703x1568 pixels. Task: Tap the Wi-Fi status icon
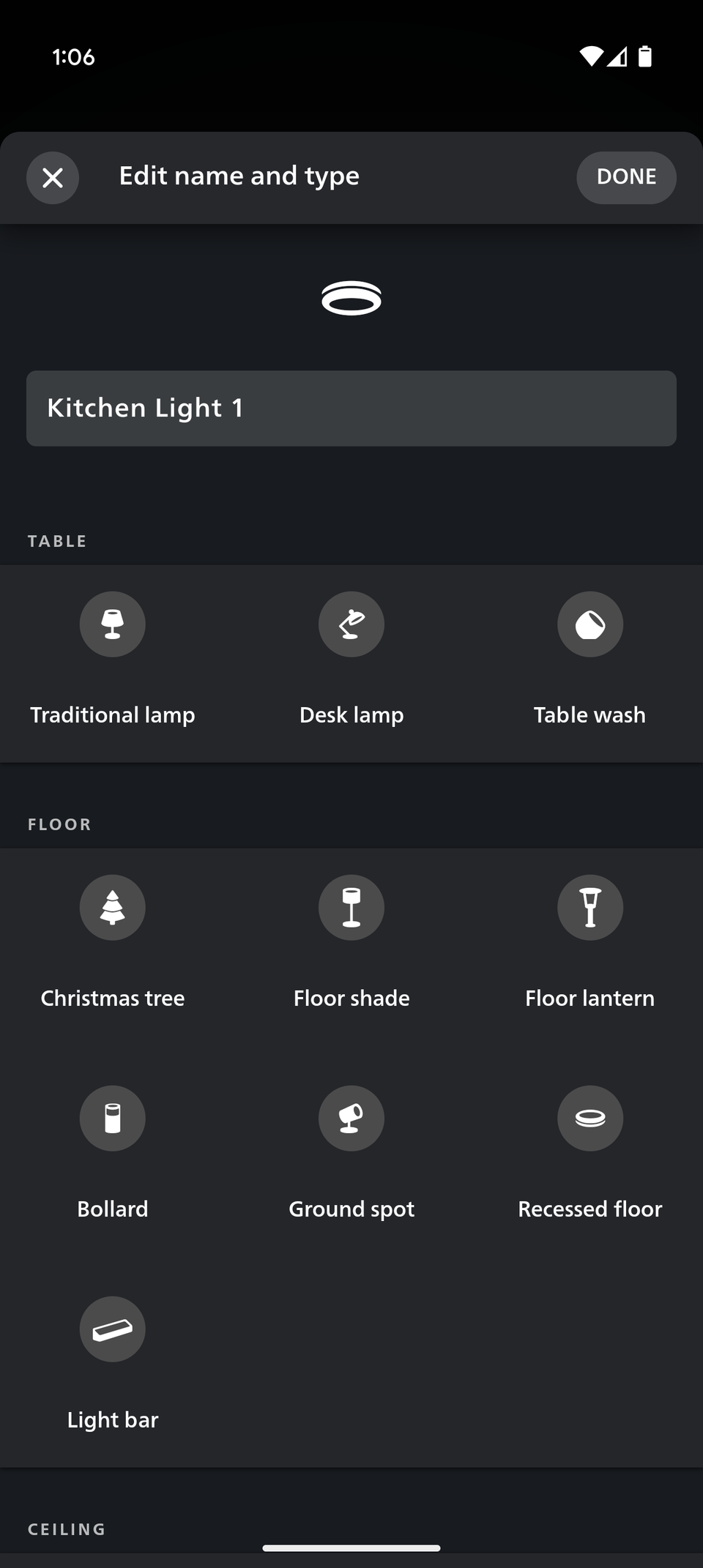coord(590,56)
